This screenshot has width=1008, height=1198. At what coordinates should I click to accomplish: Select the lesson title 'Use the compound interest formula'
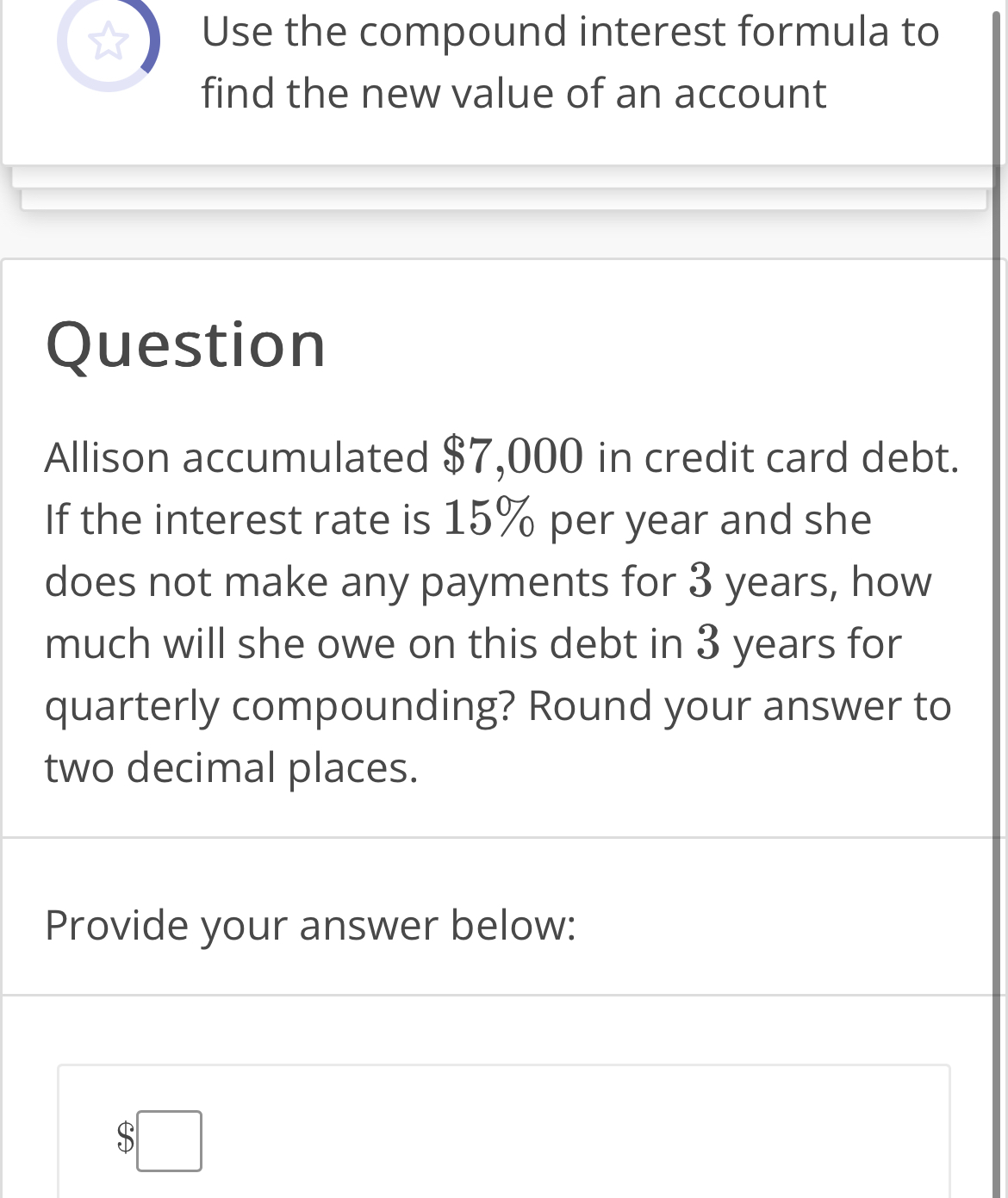click(x=569, y=62)
